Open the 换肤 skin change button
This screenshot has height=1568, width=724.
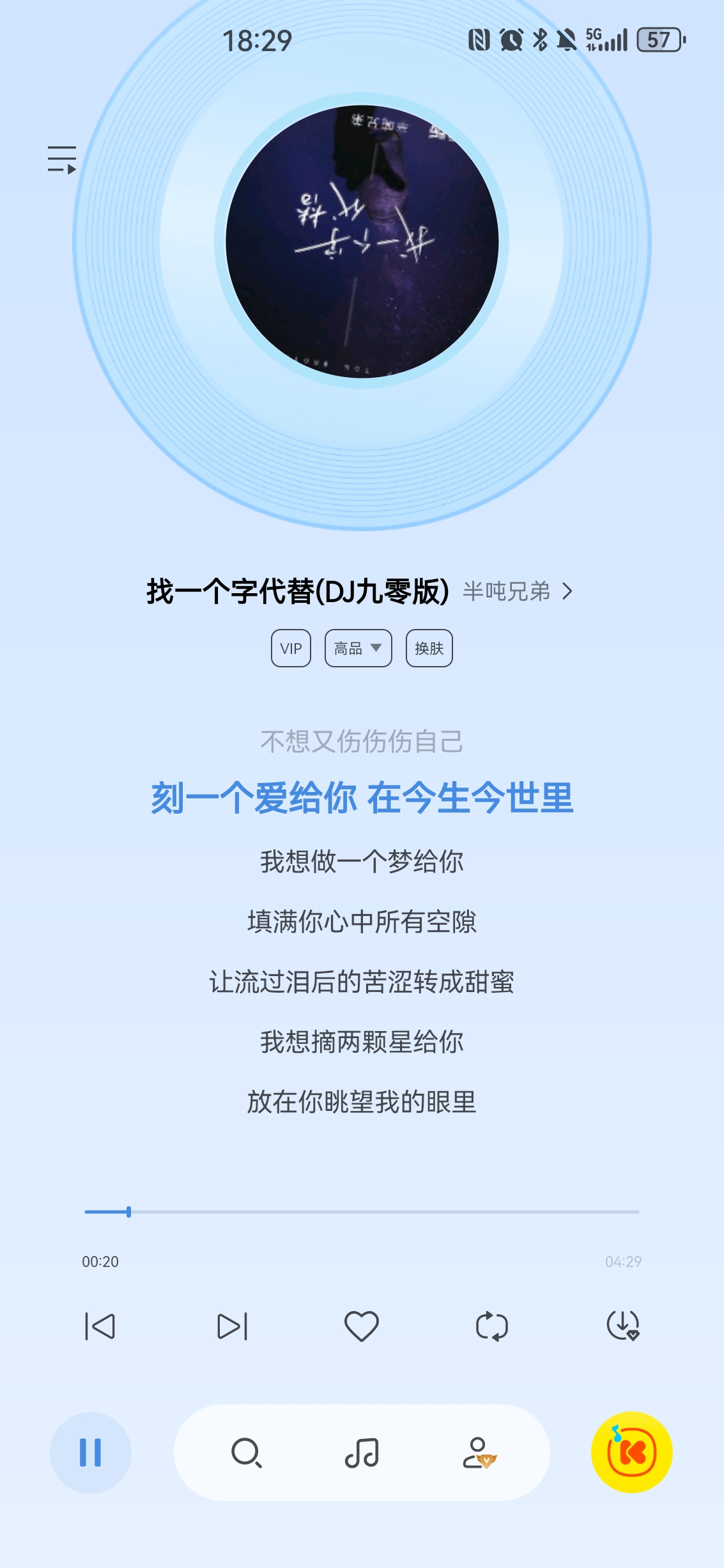(x=429, y=649)
